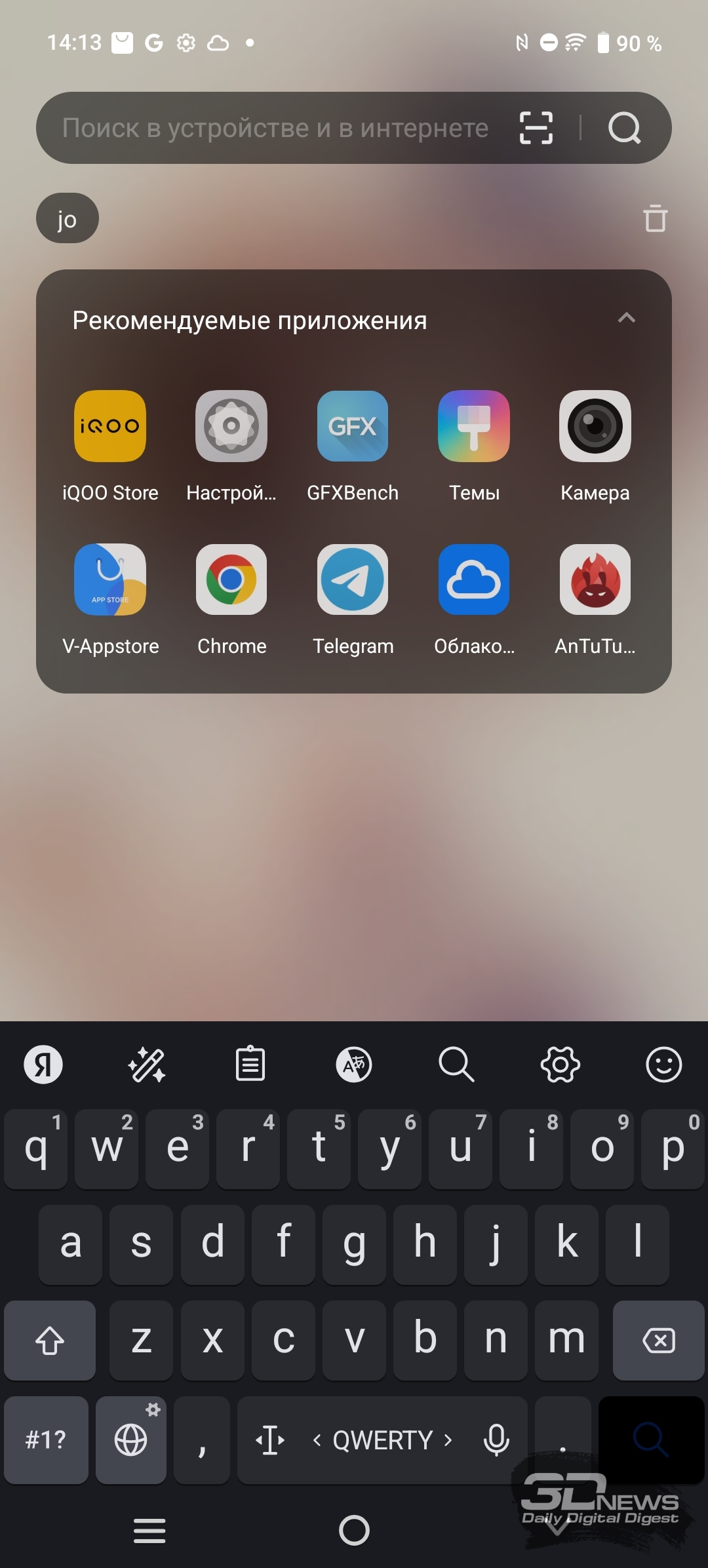Tap the magnifier icon in search bar
This screenshot has height=1568, width=708.
[624, 128]
